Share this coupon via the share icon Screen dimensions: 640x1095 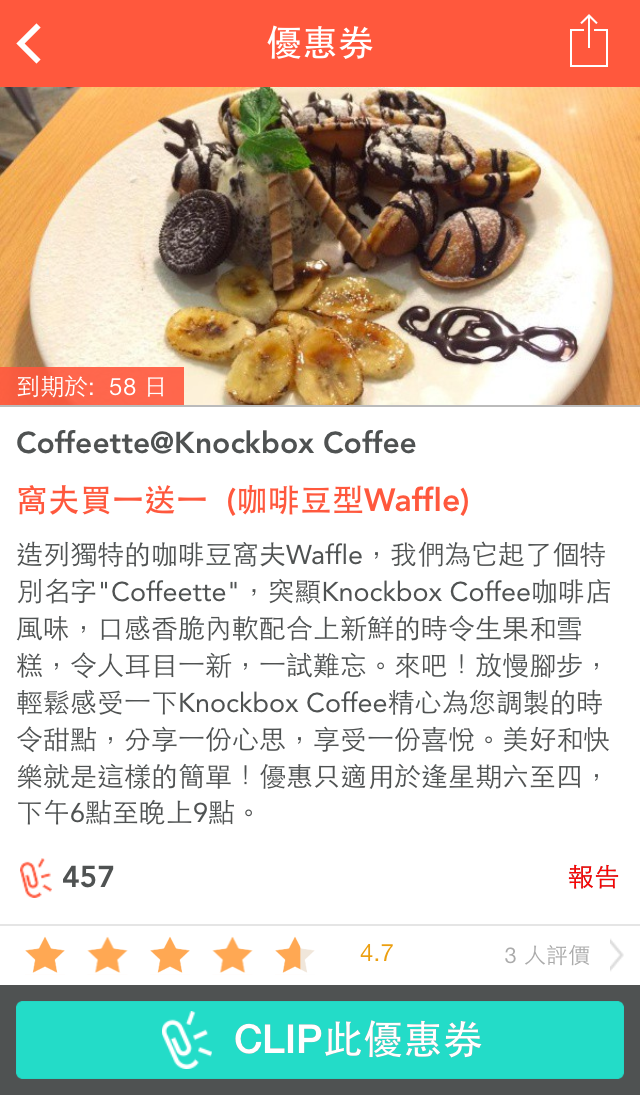tap(588, 42)
